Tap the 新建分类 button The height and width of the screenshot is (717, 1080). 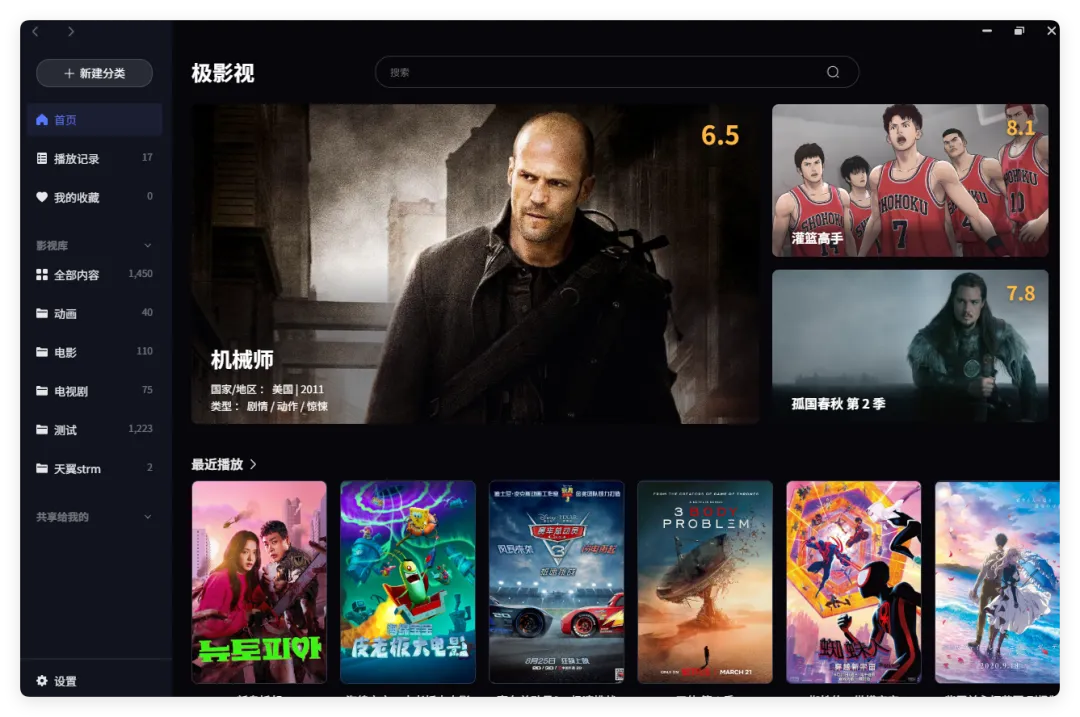pyautogui.click(x=94, y=73)
